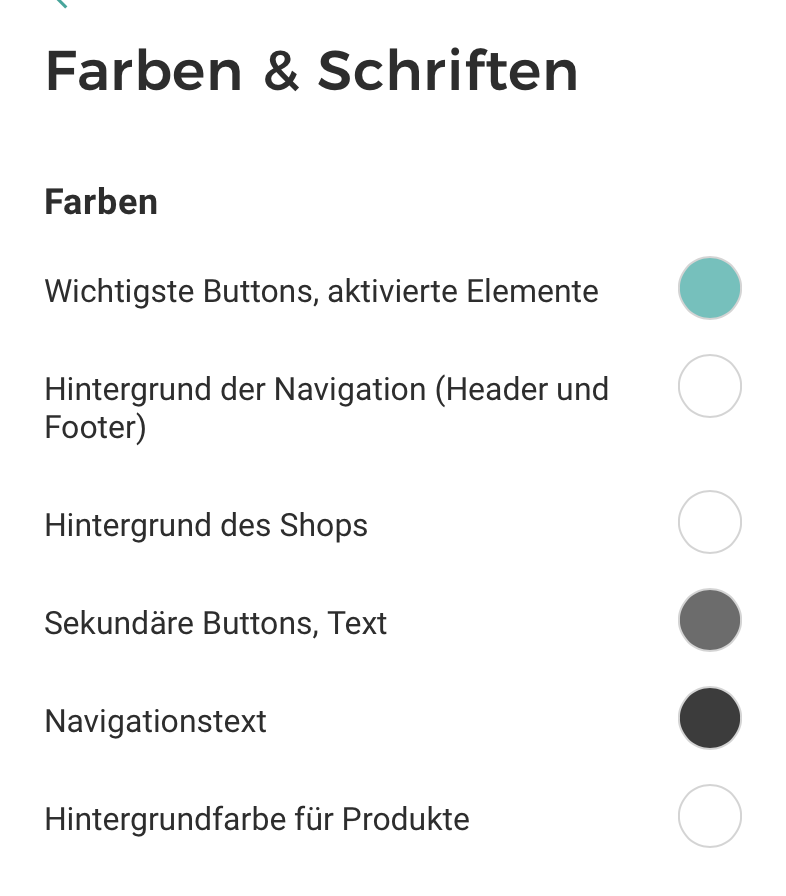This screenshot has height=896, width=786.
Task: Pick color for Hintergrund des Shops
Action: pos(709,522)
